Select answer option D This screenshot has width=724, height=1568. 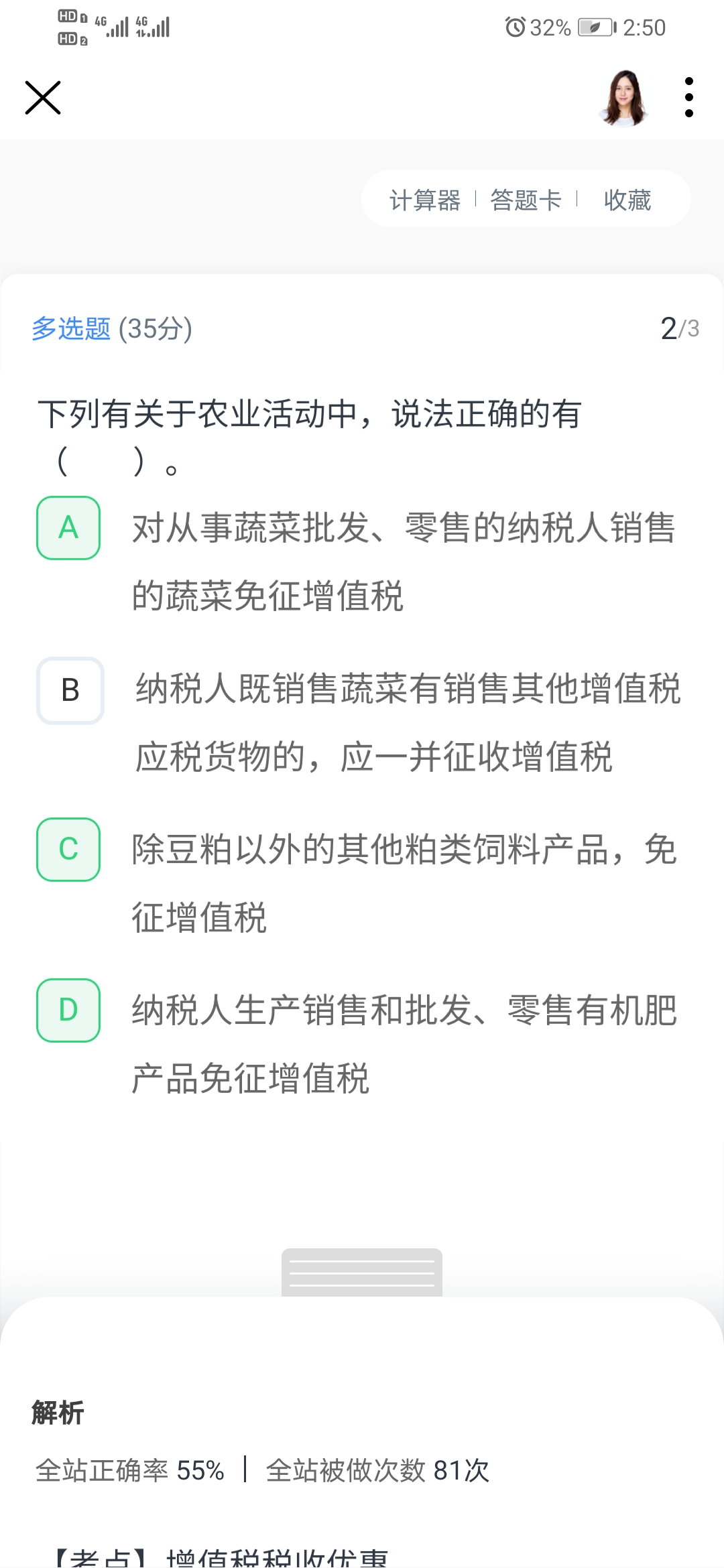point(68,1010)
